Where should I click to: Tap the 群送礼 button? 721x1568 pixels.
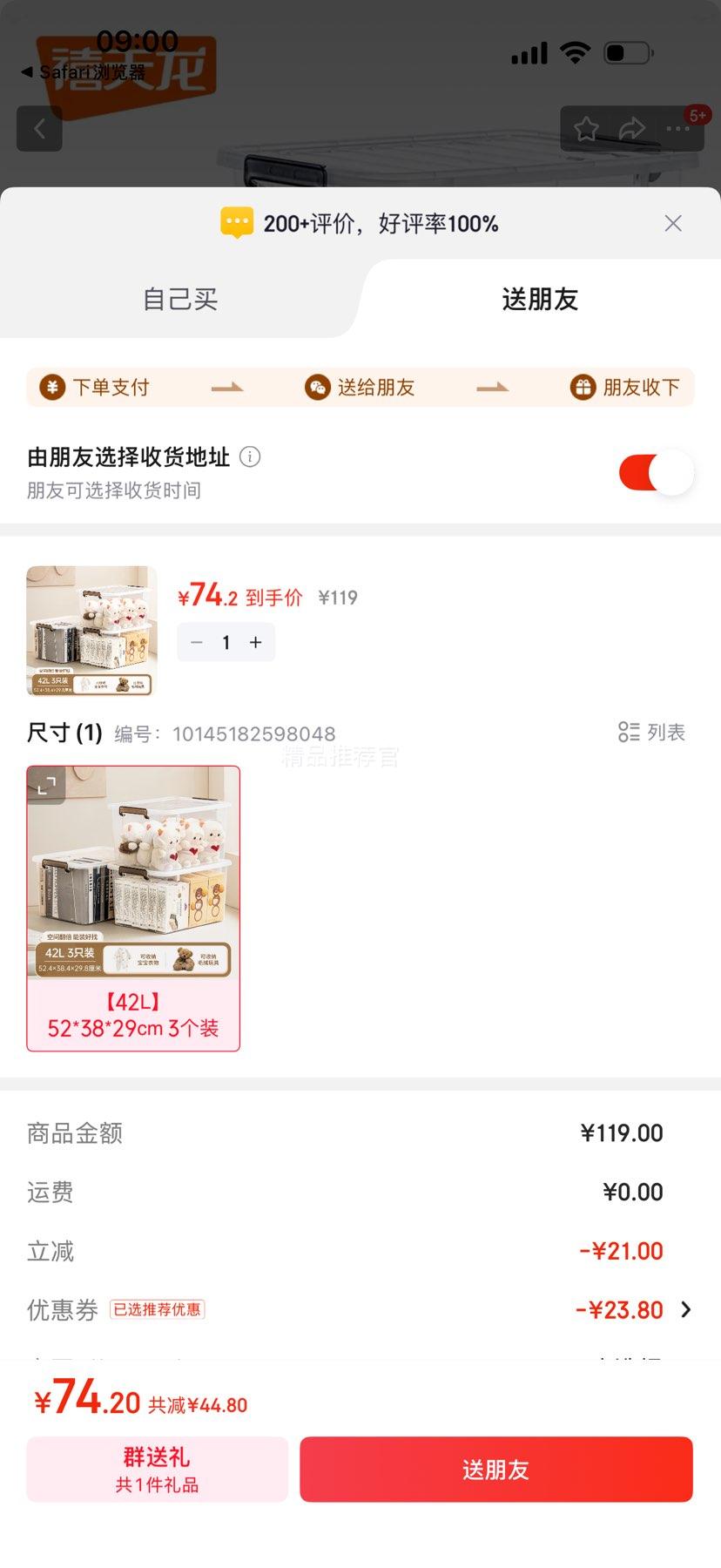157,1469
